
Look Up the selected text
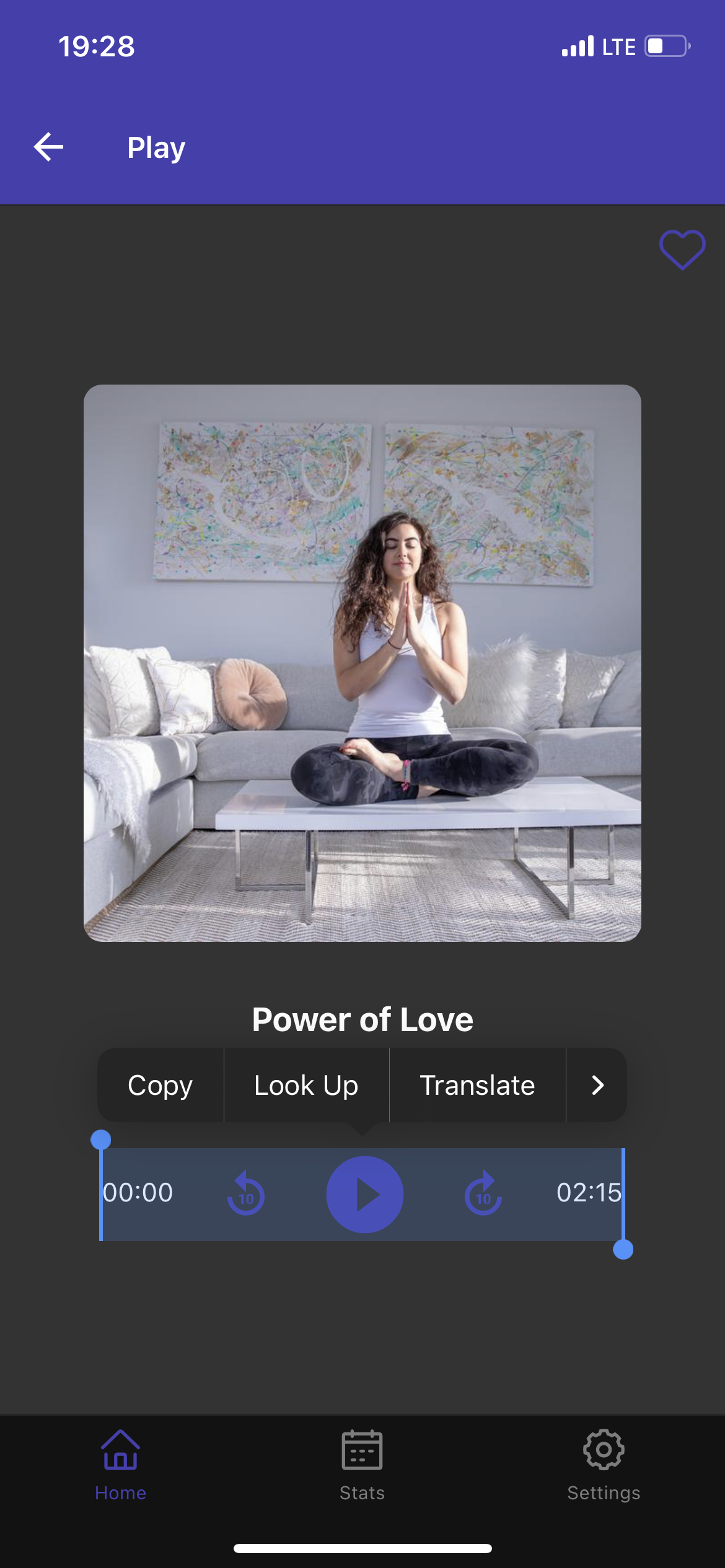pyautogui.click(x=306, y=1085)
